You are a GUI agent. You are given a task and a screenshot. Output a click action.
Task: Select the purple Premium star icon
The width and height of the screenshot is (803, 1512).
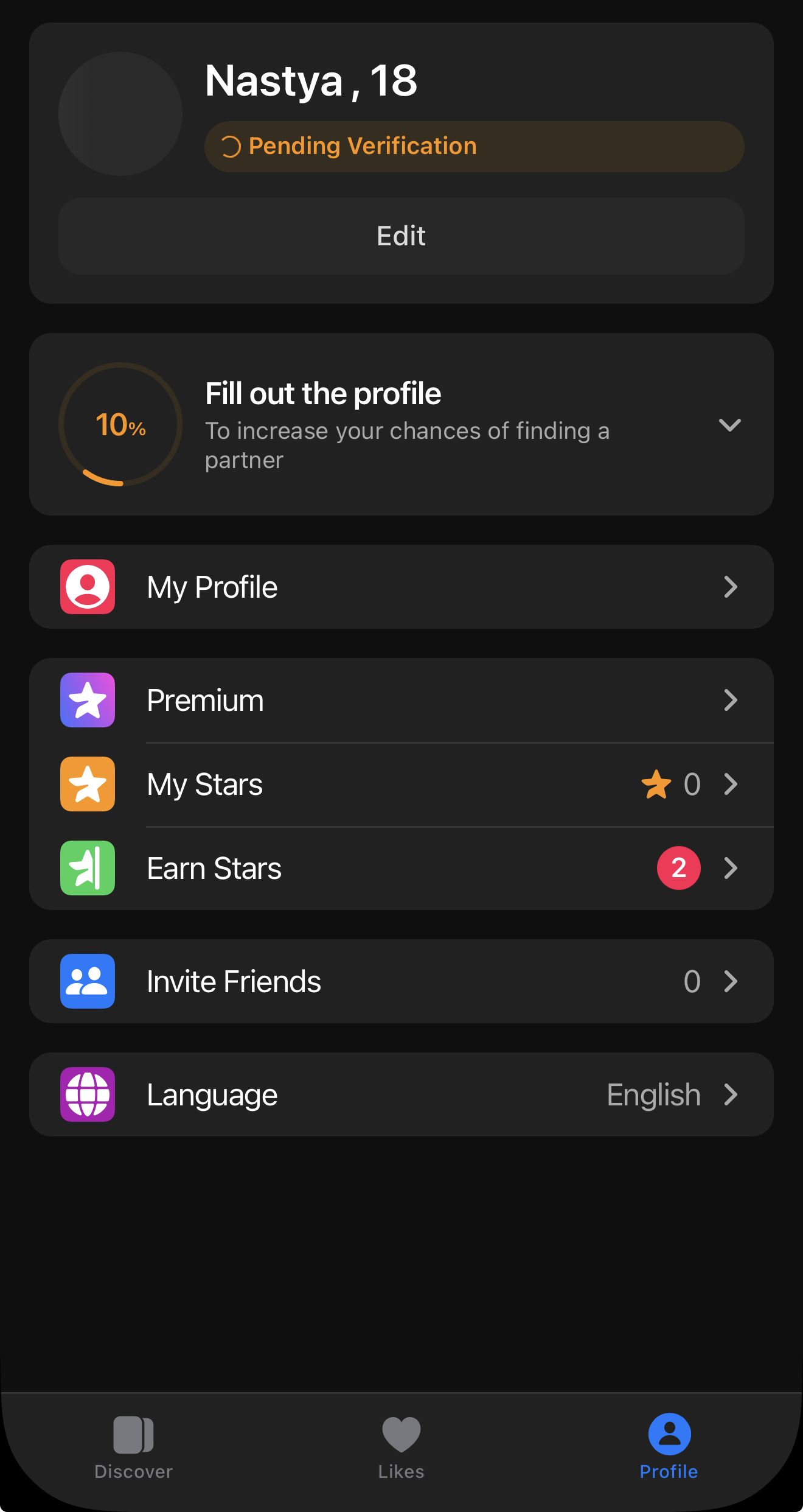click(87, 700)
